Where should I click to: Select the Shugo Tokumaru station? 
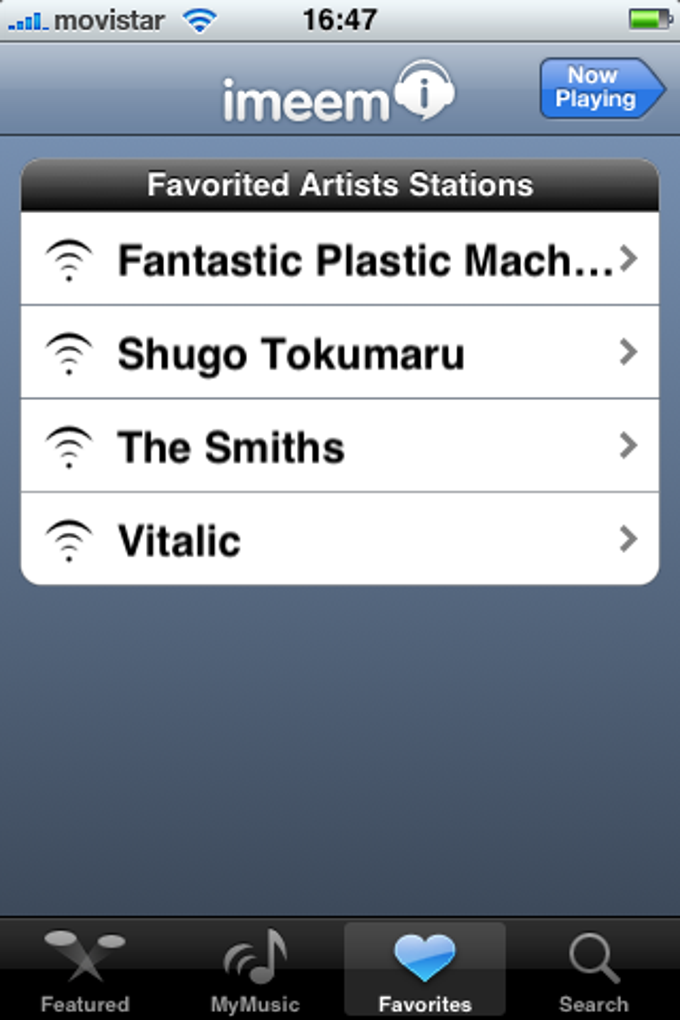click(x=340, y=353)
